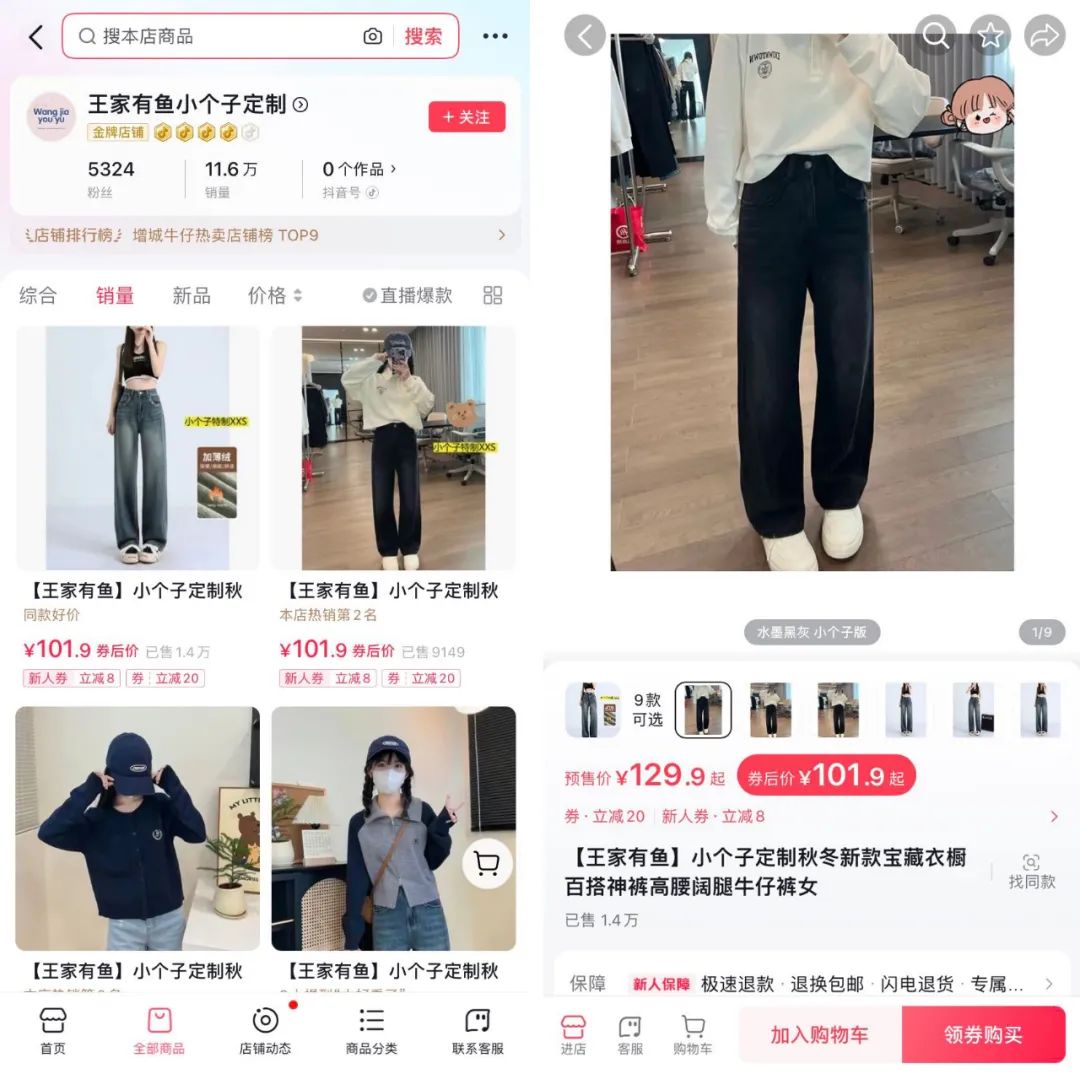Switch the product grid layout icon
Image resolution: width=1080 pixels, height=1074 pixels.
(492, 295)
